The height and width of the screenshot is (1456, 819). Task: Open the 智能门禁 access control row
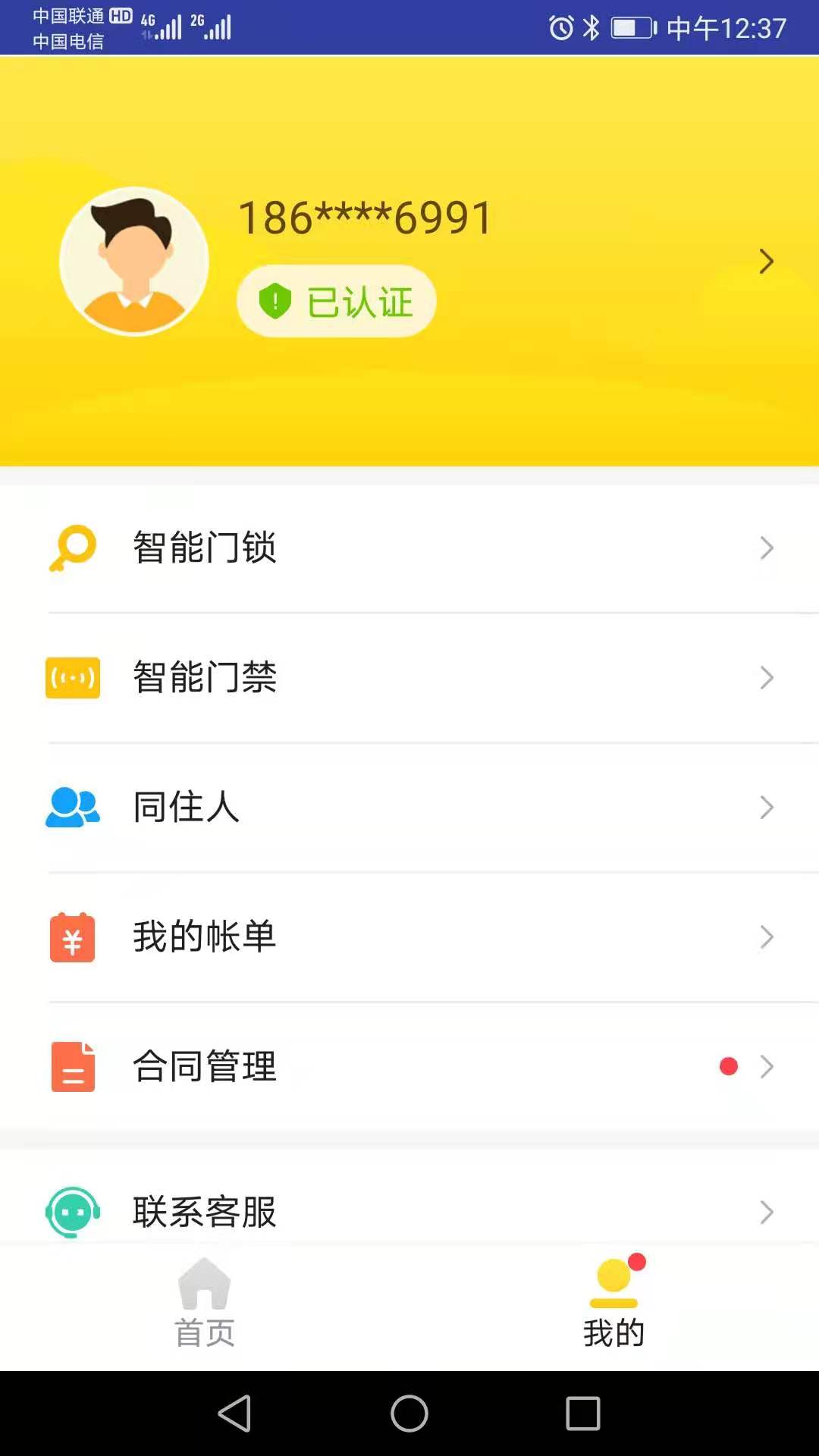(x=409, y=677)
